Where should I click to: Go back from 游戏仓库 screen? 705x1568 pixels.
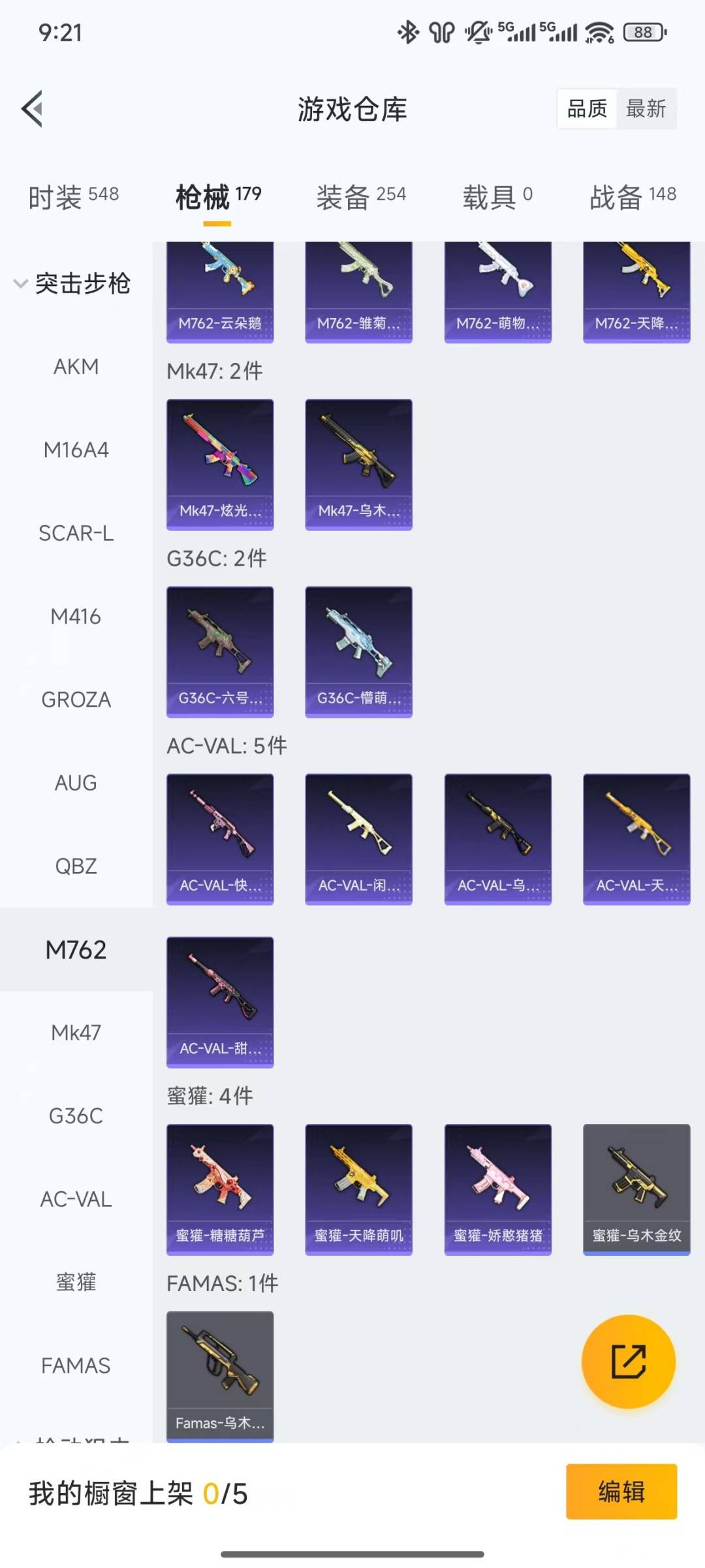point(33,108)
